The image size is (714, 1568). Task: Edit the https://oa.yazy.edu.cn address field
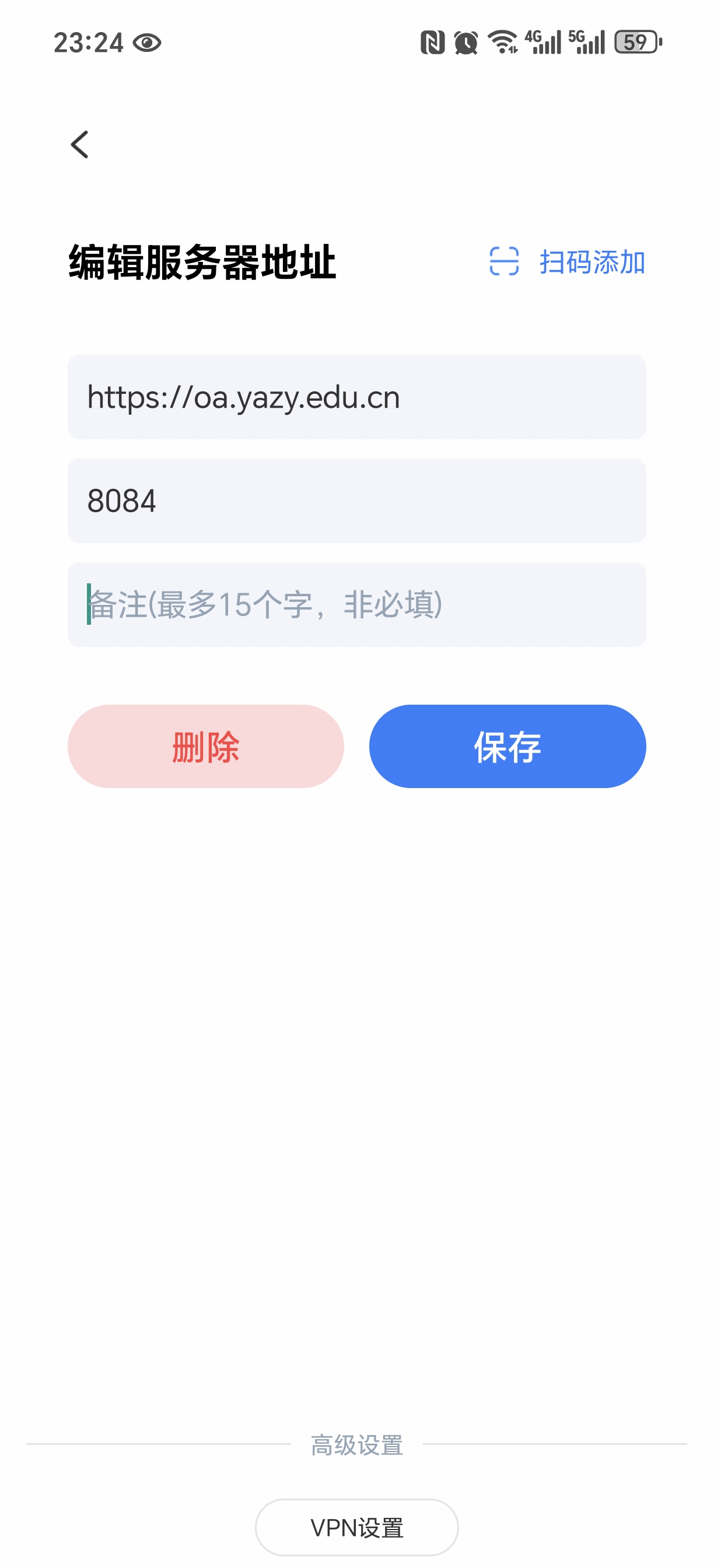(356, 397)
